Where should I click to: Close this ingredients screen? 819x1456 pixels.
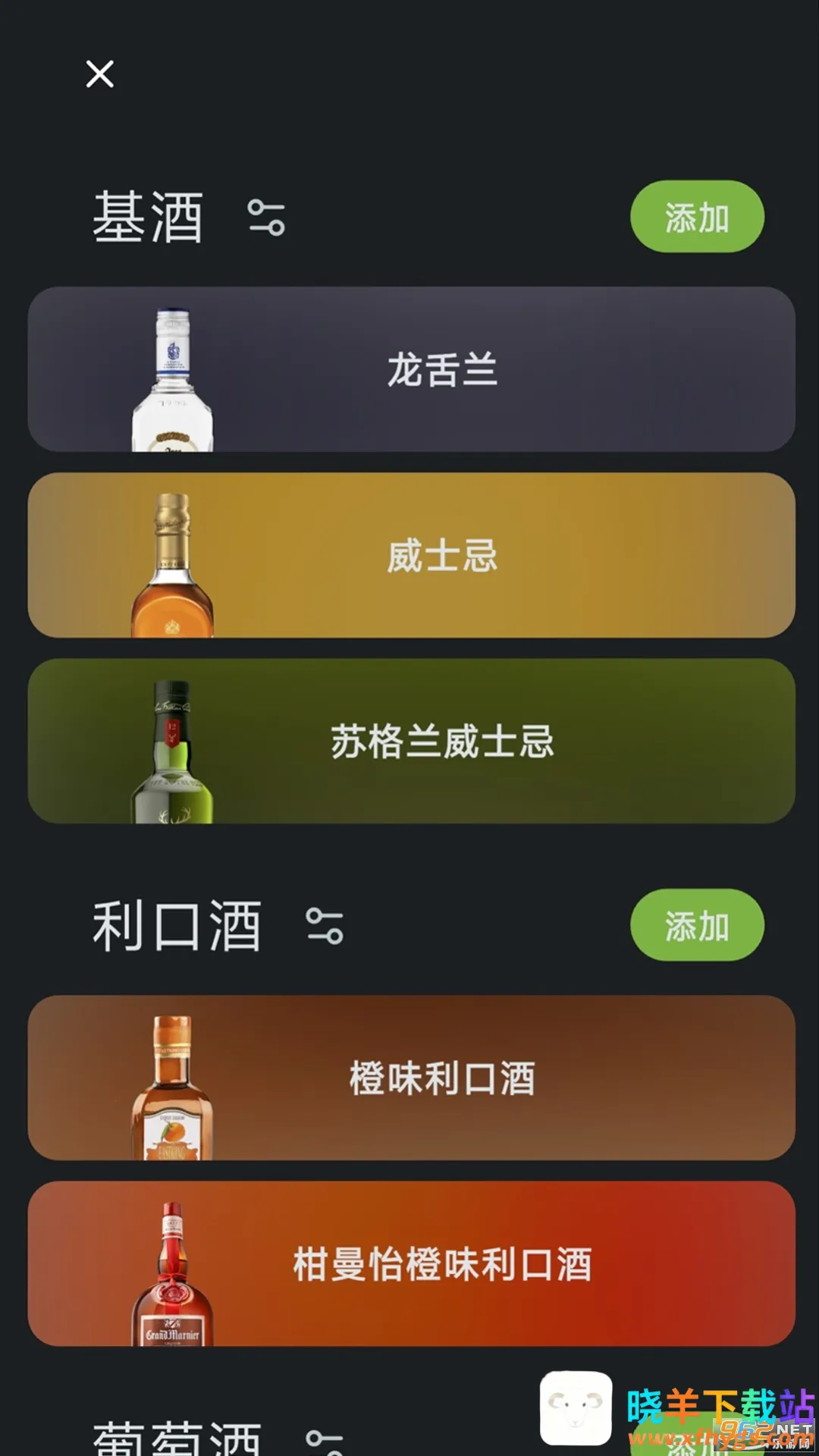pyautogui.click(x=99, y=74)
